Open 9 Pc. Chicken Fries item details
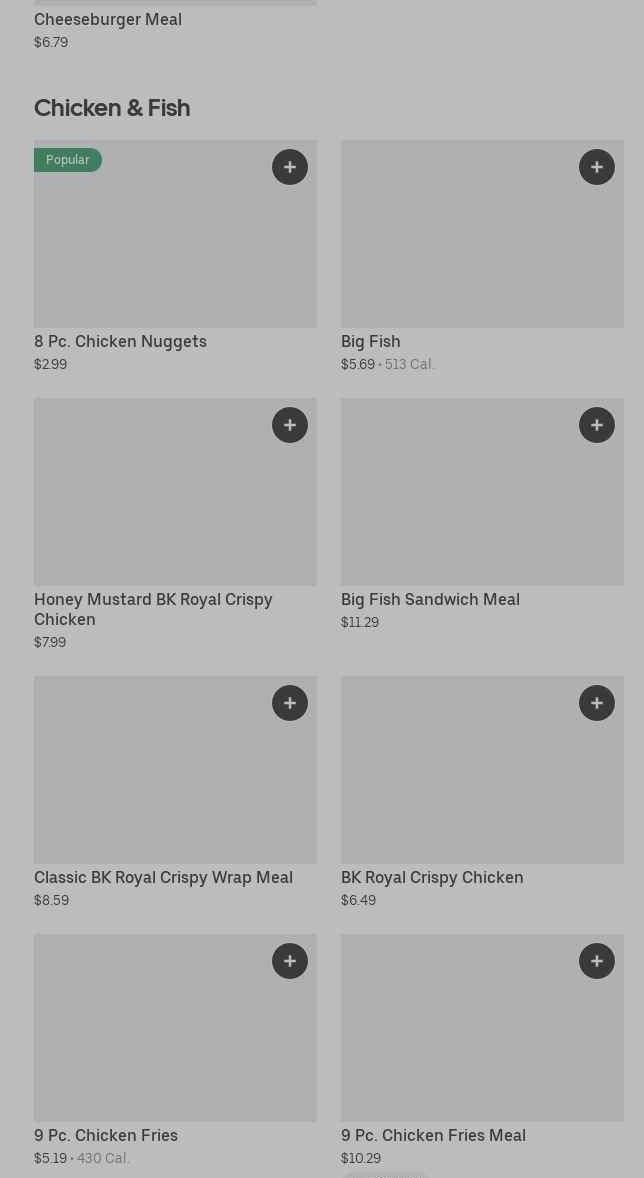The height and width of the screenshot is (1178, 644). coord(106,1136)
